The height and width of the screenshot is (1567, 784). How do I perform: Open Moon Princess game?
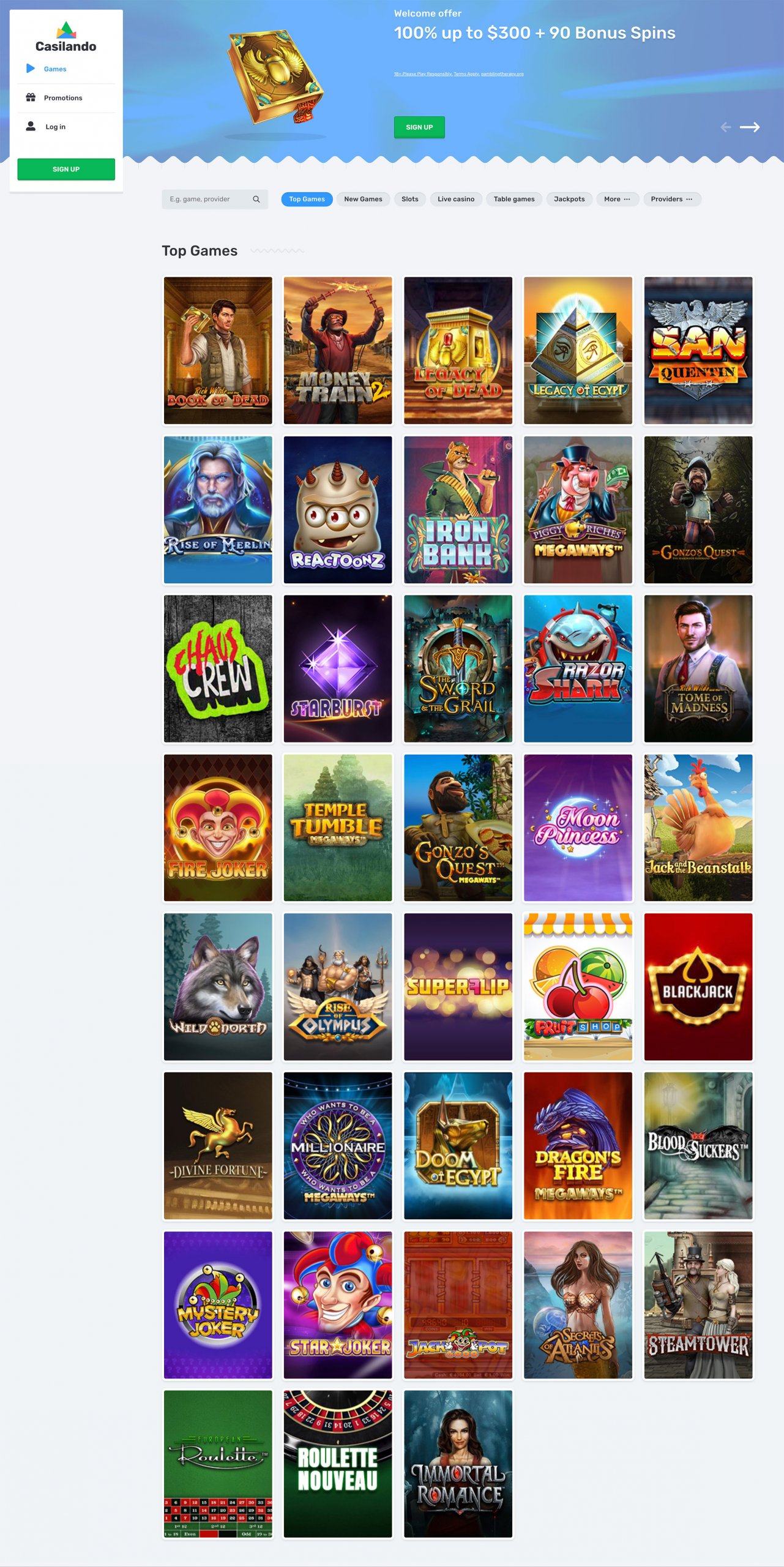pyautogui.click(x=578, y=828)
